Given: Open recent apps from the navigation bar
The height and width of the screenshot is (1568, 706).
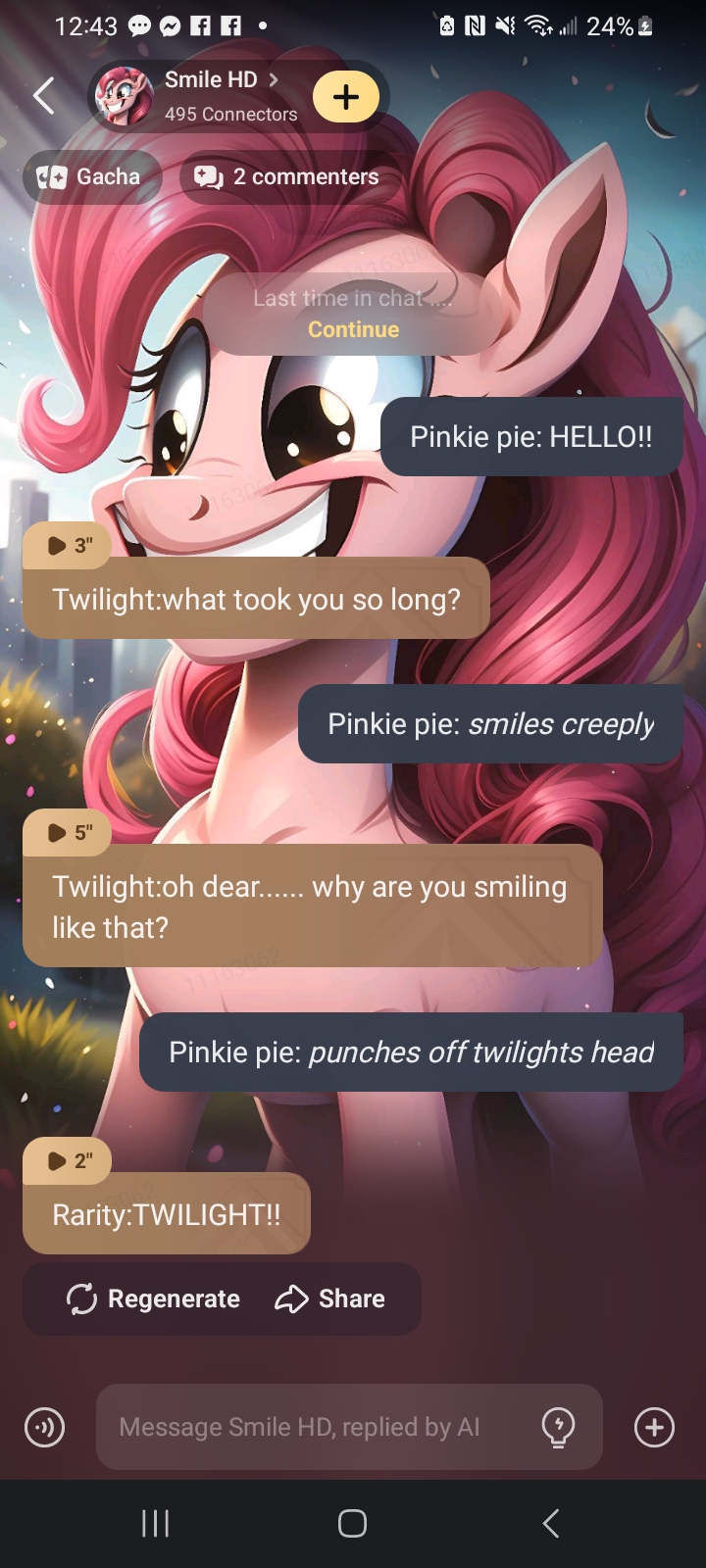Looking at the screenshot, I should click(155, 1523).
